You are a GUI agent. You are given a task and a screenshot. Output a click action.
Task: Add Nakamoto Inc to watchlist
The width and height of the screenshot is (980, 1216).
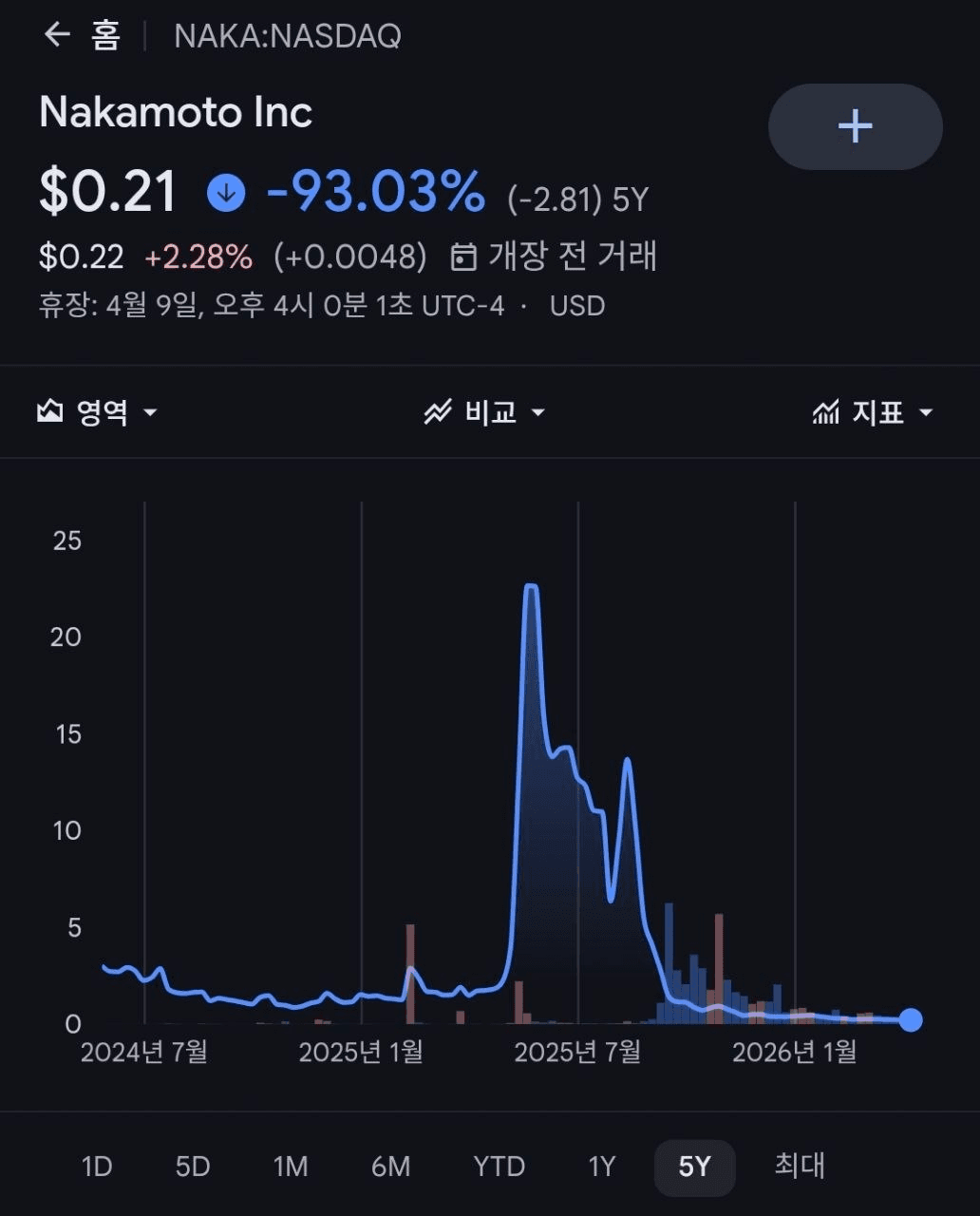coord(855,126)
